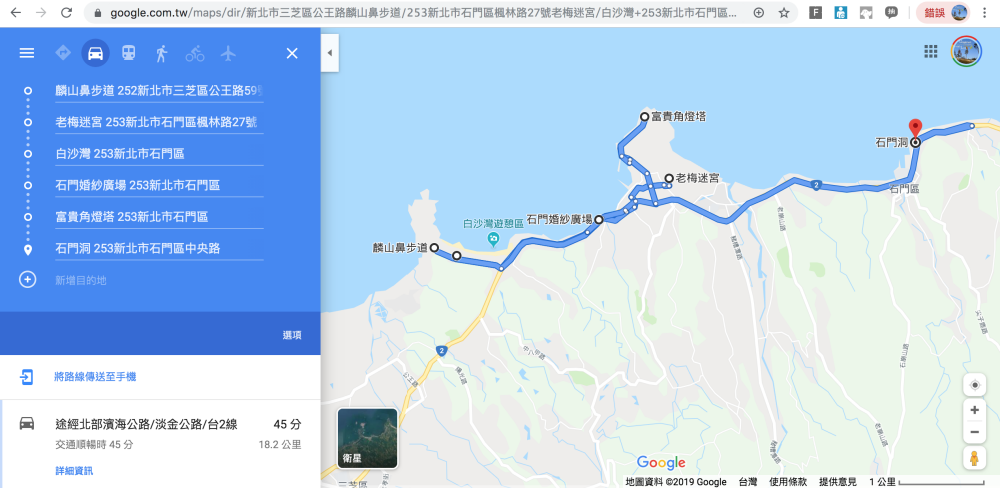The image size is (1000, 488).
Task: Collapse the side panel arrow
Action: pyautogui.click(x=330, y=52)
